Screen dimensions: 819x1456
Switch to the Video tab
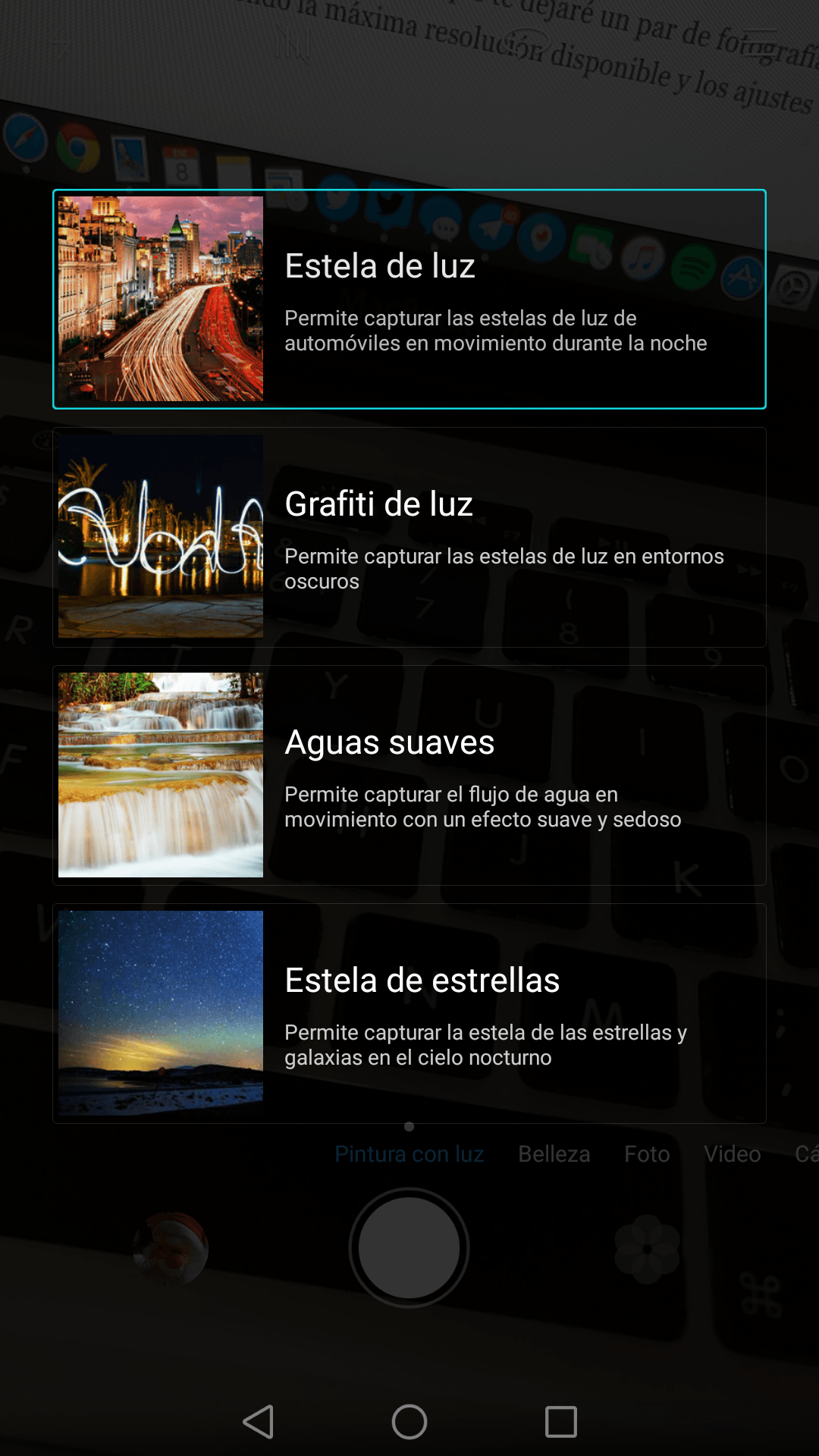tap(732, 1153)
